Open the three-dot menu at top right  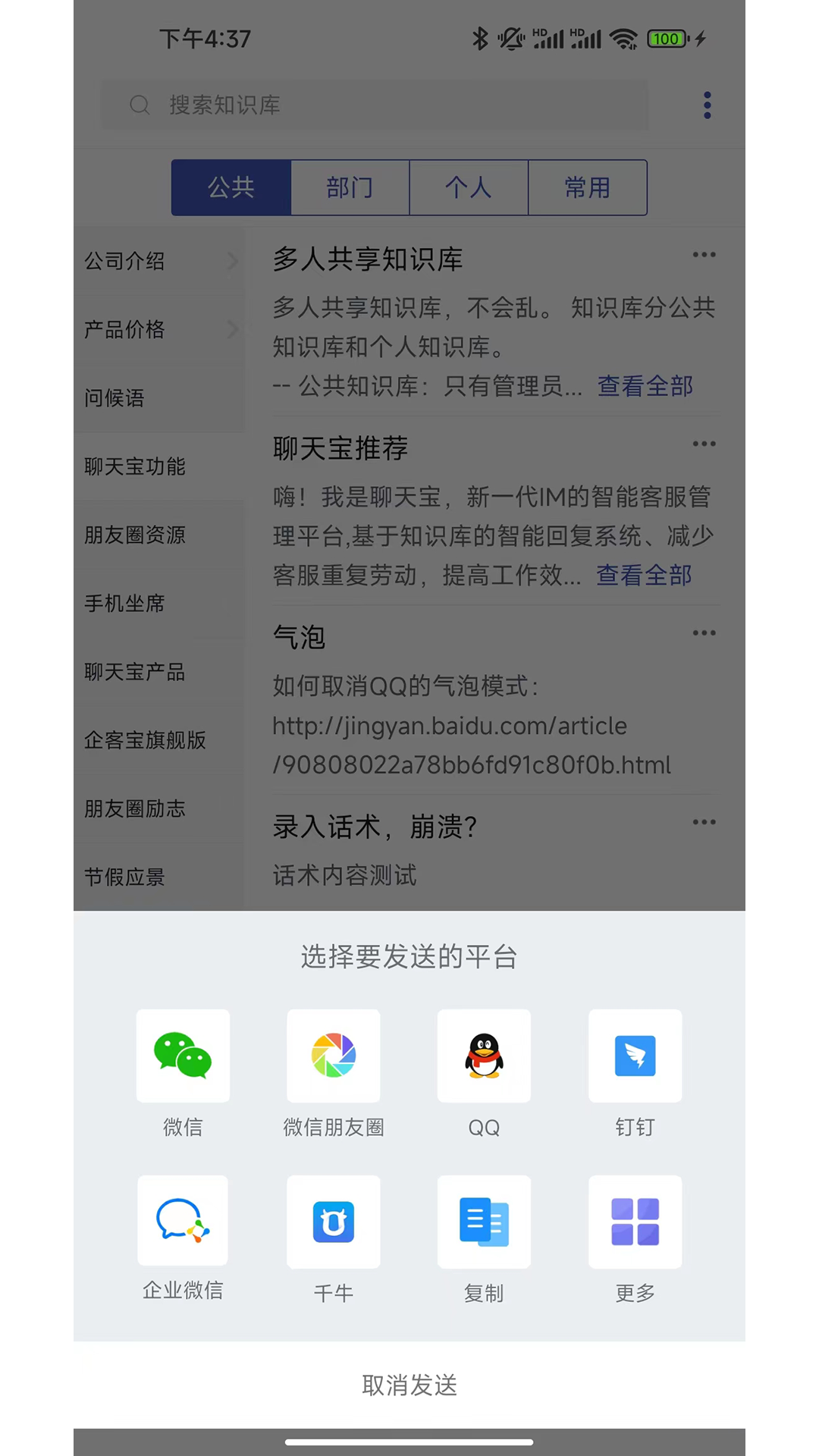point(707,105)
